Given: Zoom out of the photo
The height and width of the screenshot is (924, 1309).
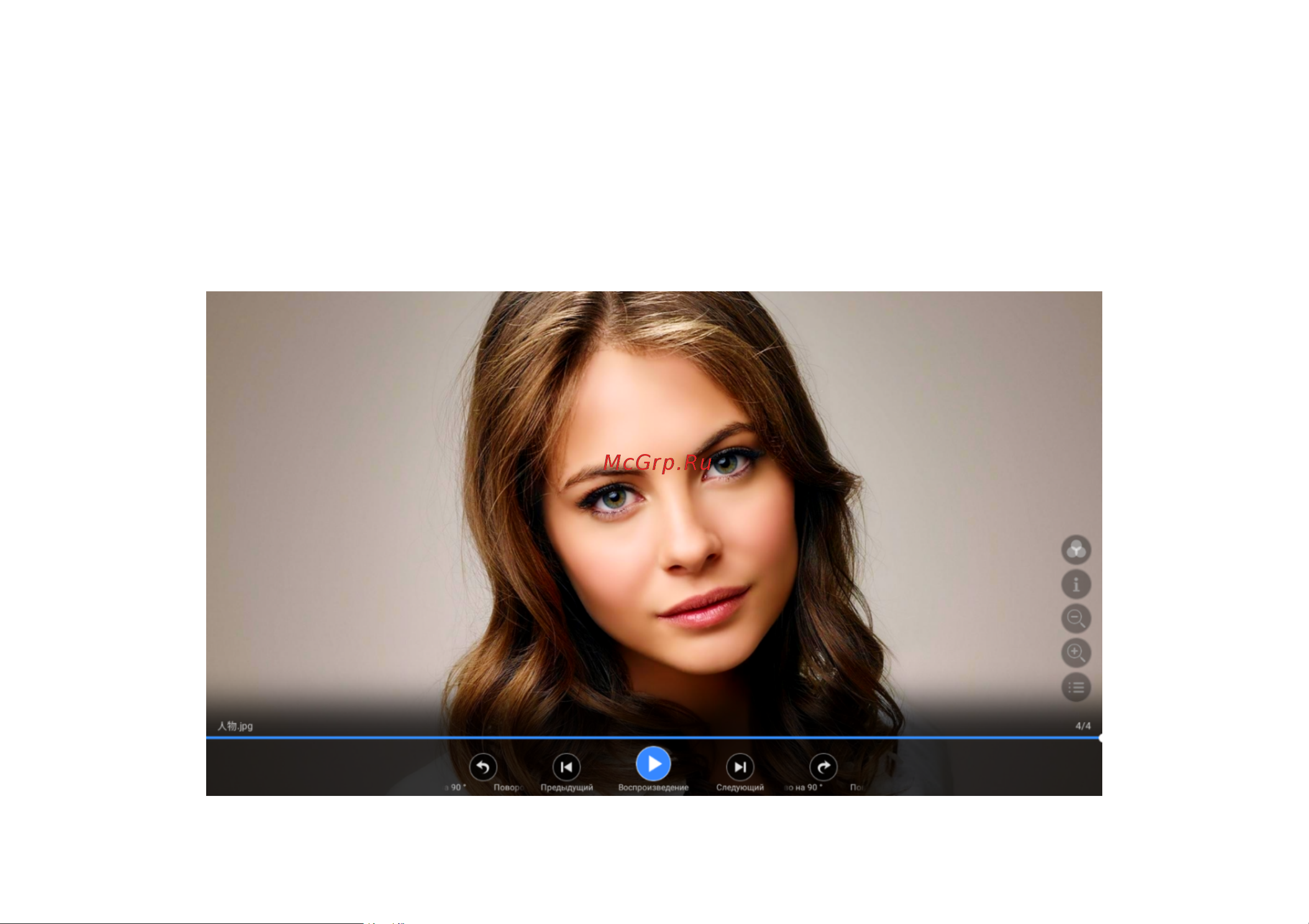Looking at the screenshot, I should (x=1076, y=618).
